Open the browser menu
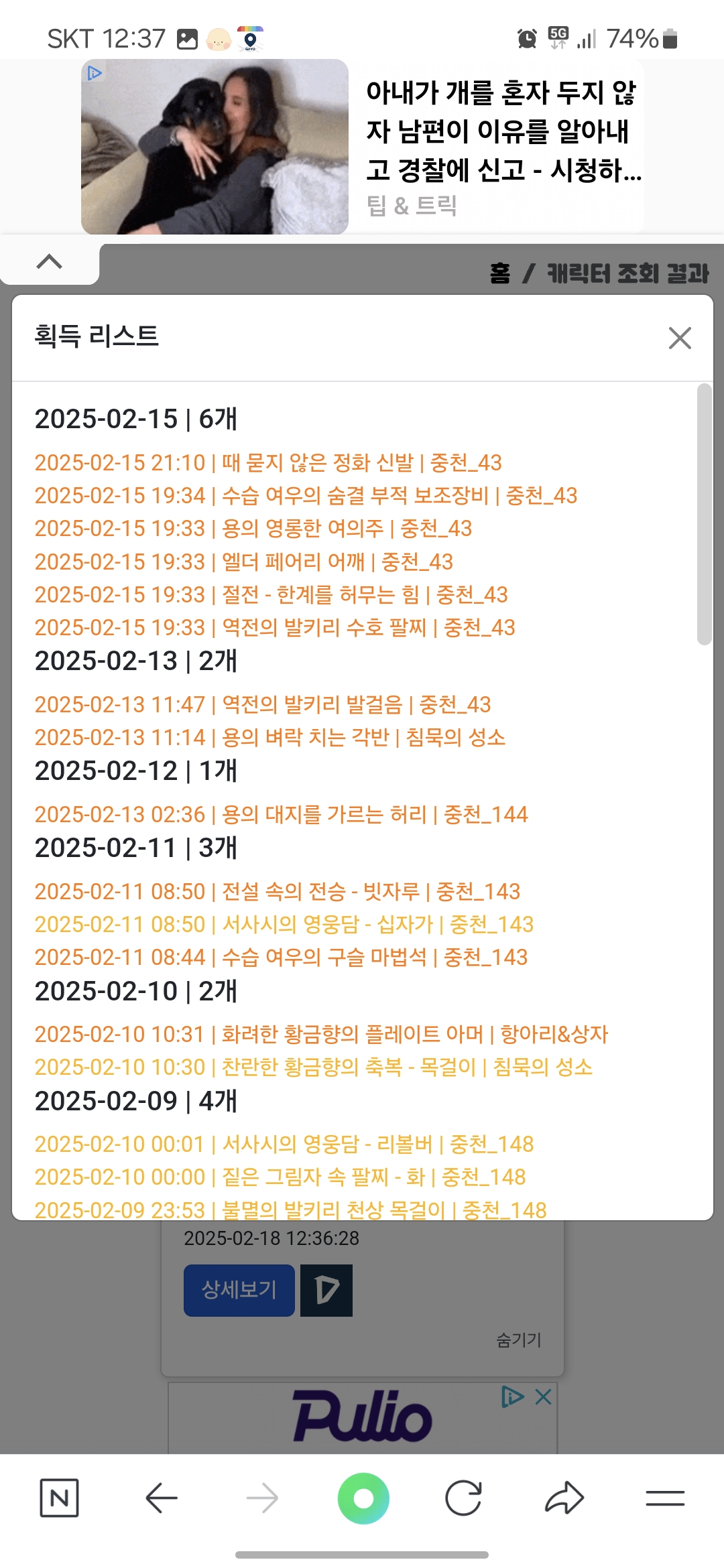Viewport: 724px width, 1568px height. click(665, 1498)
